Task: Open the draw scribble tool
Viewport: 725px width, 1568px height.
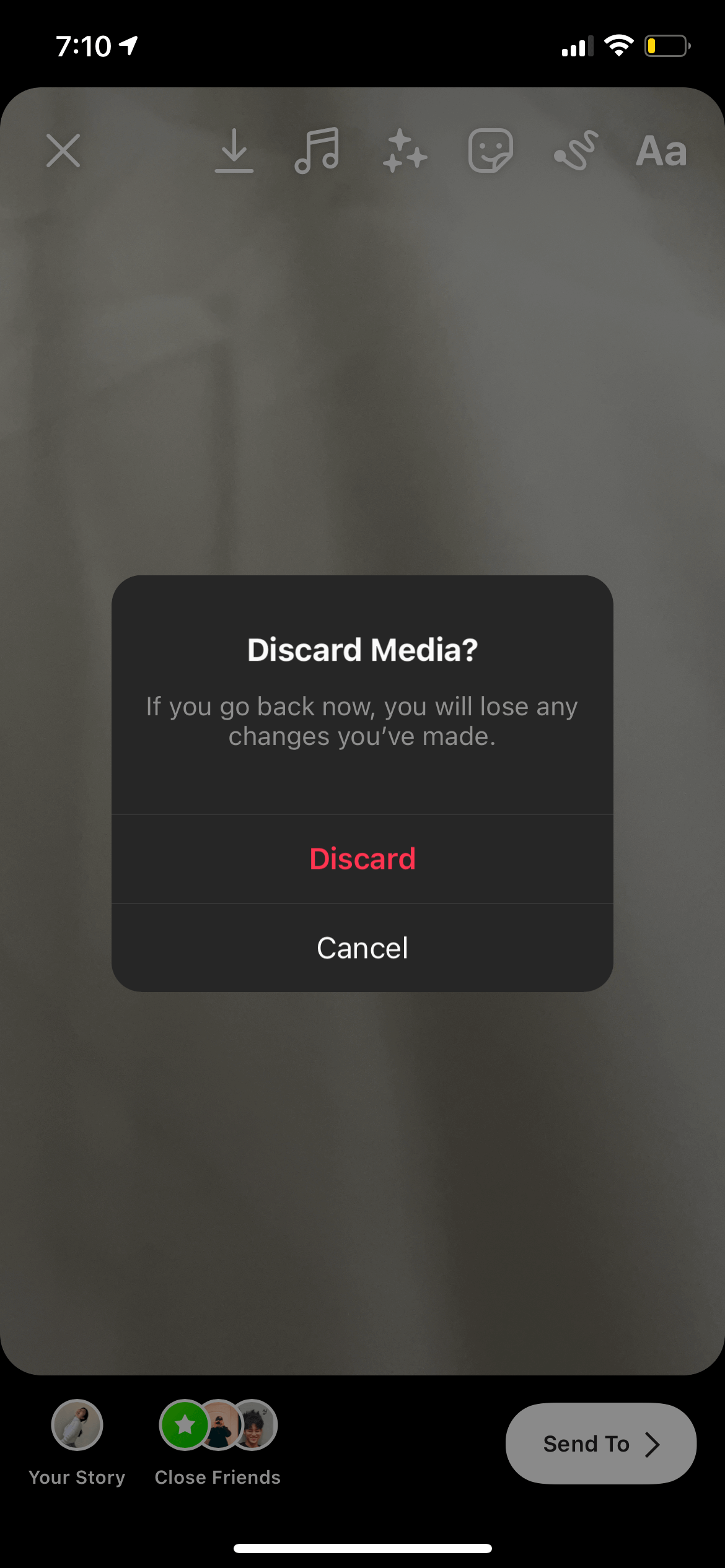Action: 576,150
